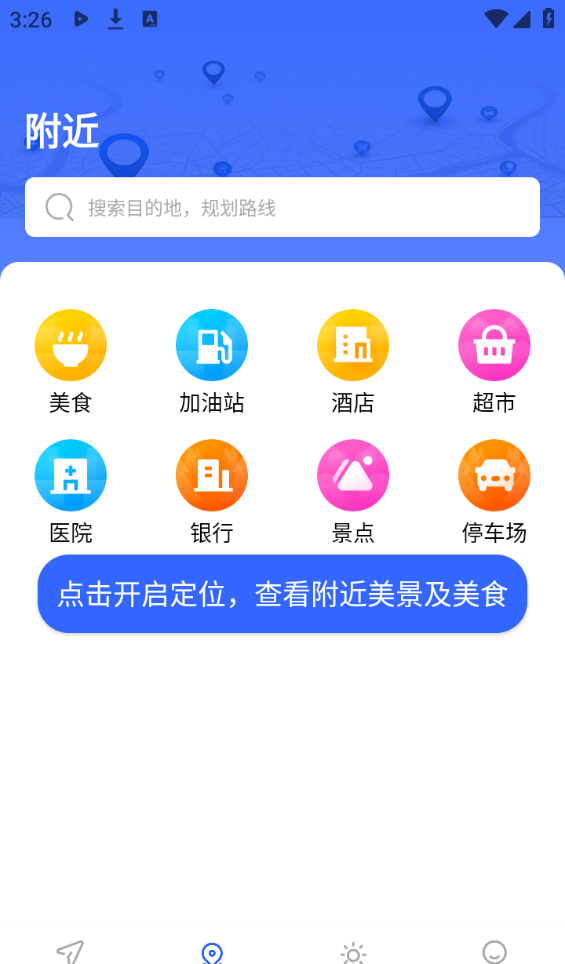The image size is (565, 964).
Task: Tap the destination search box
Action: coord(282,207)
